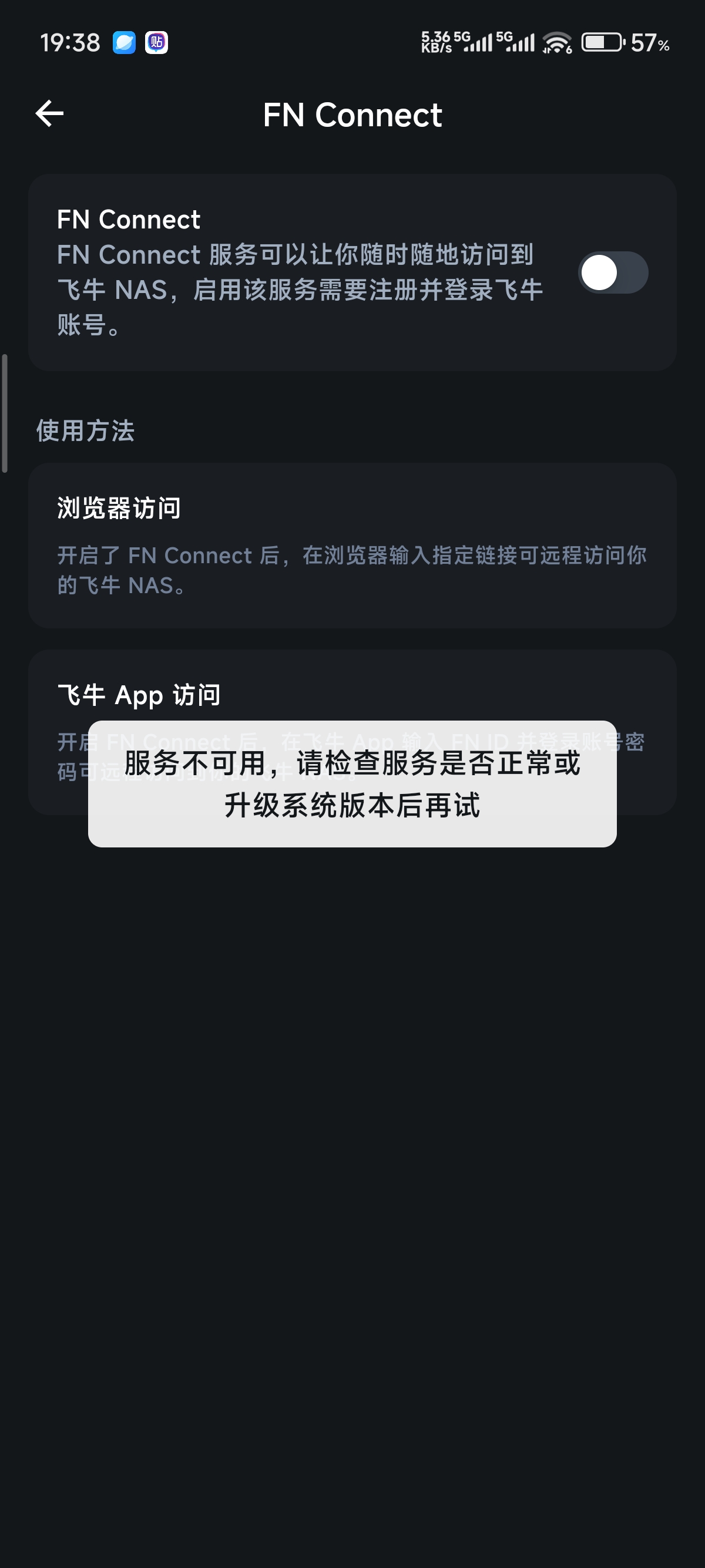Viewport: 705px width, 1568px height.
Task: Expand the 浏览器访问 instruction card
Action: (352, 546)
